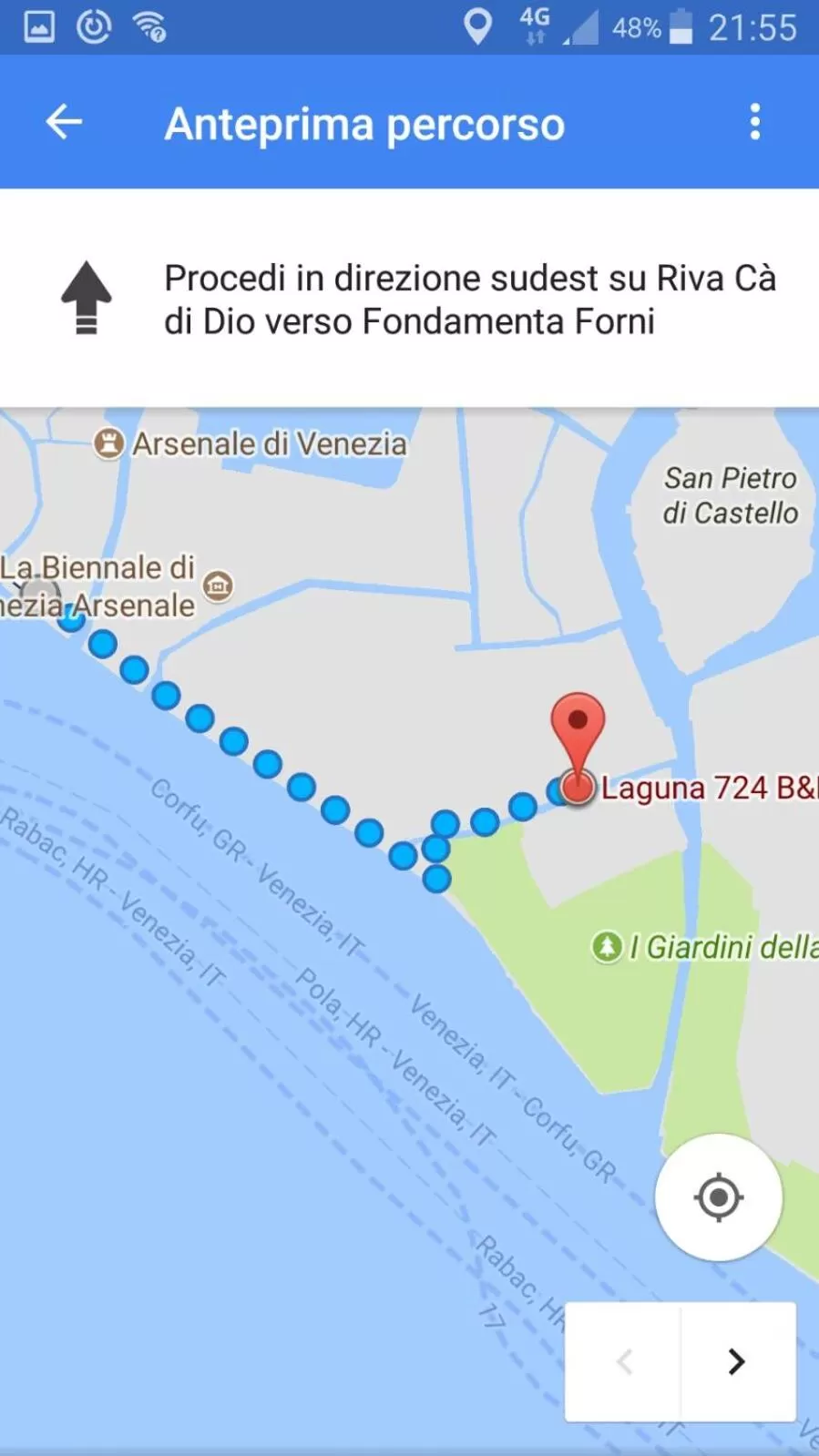Tap the La Biennale di Venezia museum icon

217,587
